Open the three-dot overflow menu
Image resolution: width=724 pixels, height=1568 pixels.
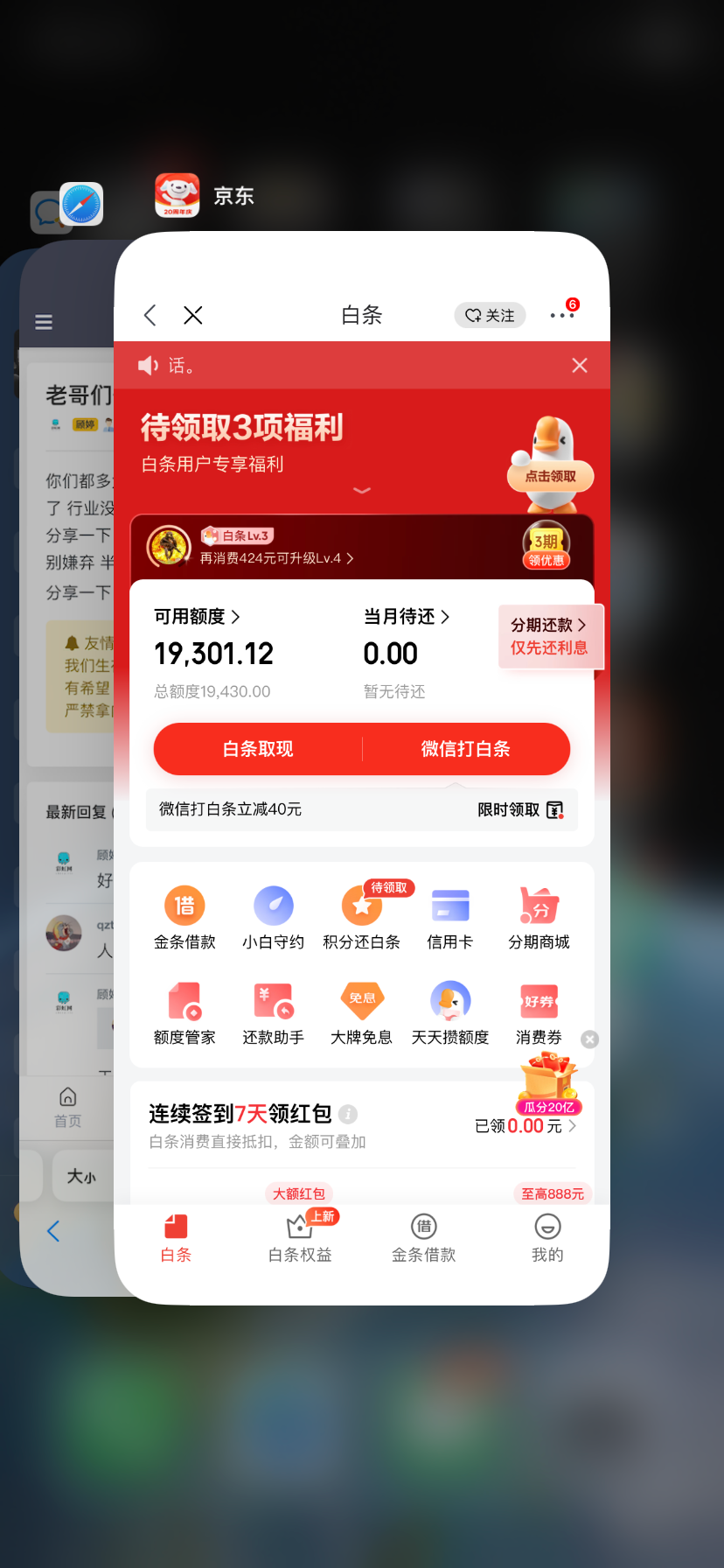coord(561,315)
